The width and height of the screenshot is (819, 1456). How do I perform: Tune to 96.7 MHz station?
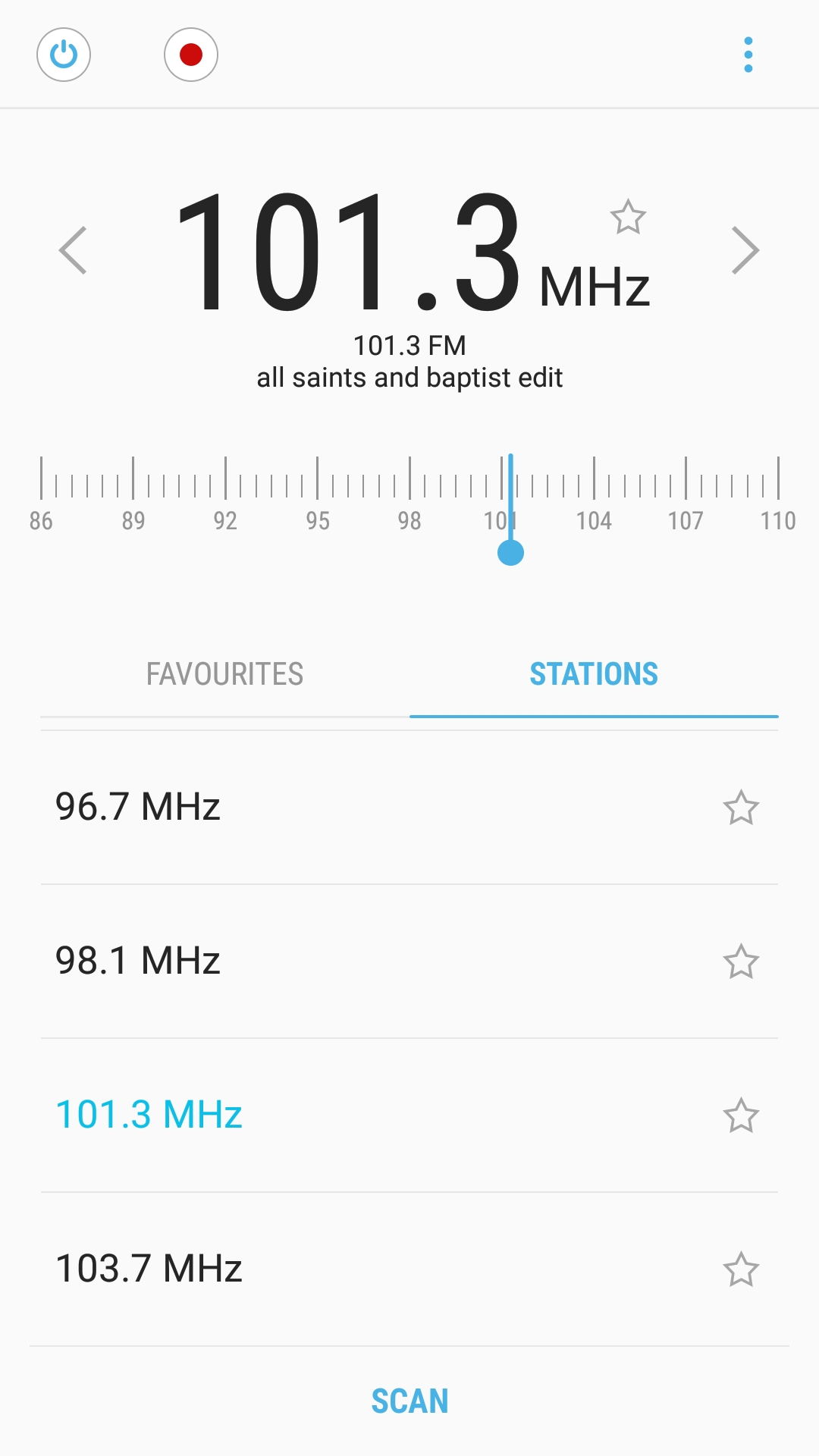138,807
